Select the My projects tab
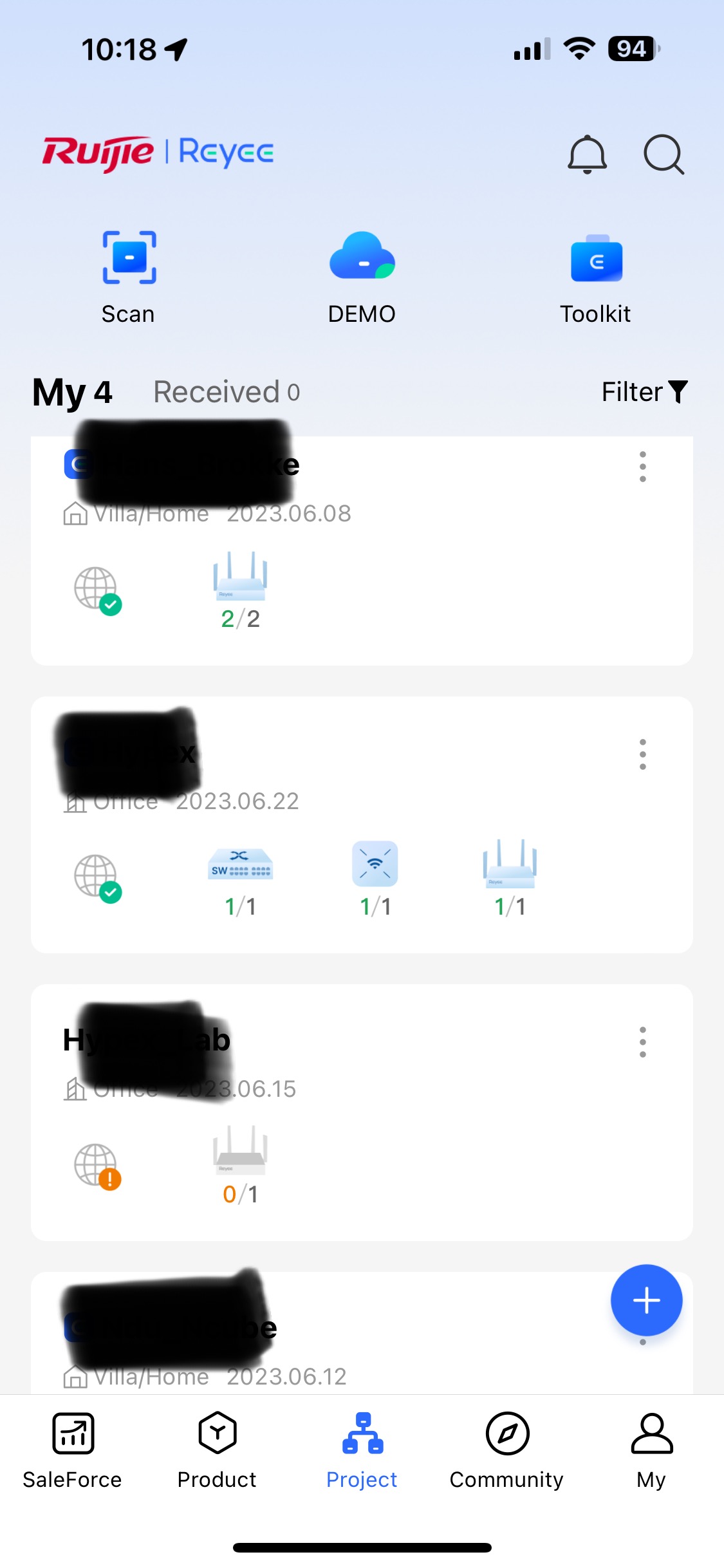Screen dimensions: 724x1568 (x=72, y=392)
